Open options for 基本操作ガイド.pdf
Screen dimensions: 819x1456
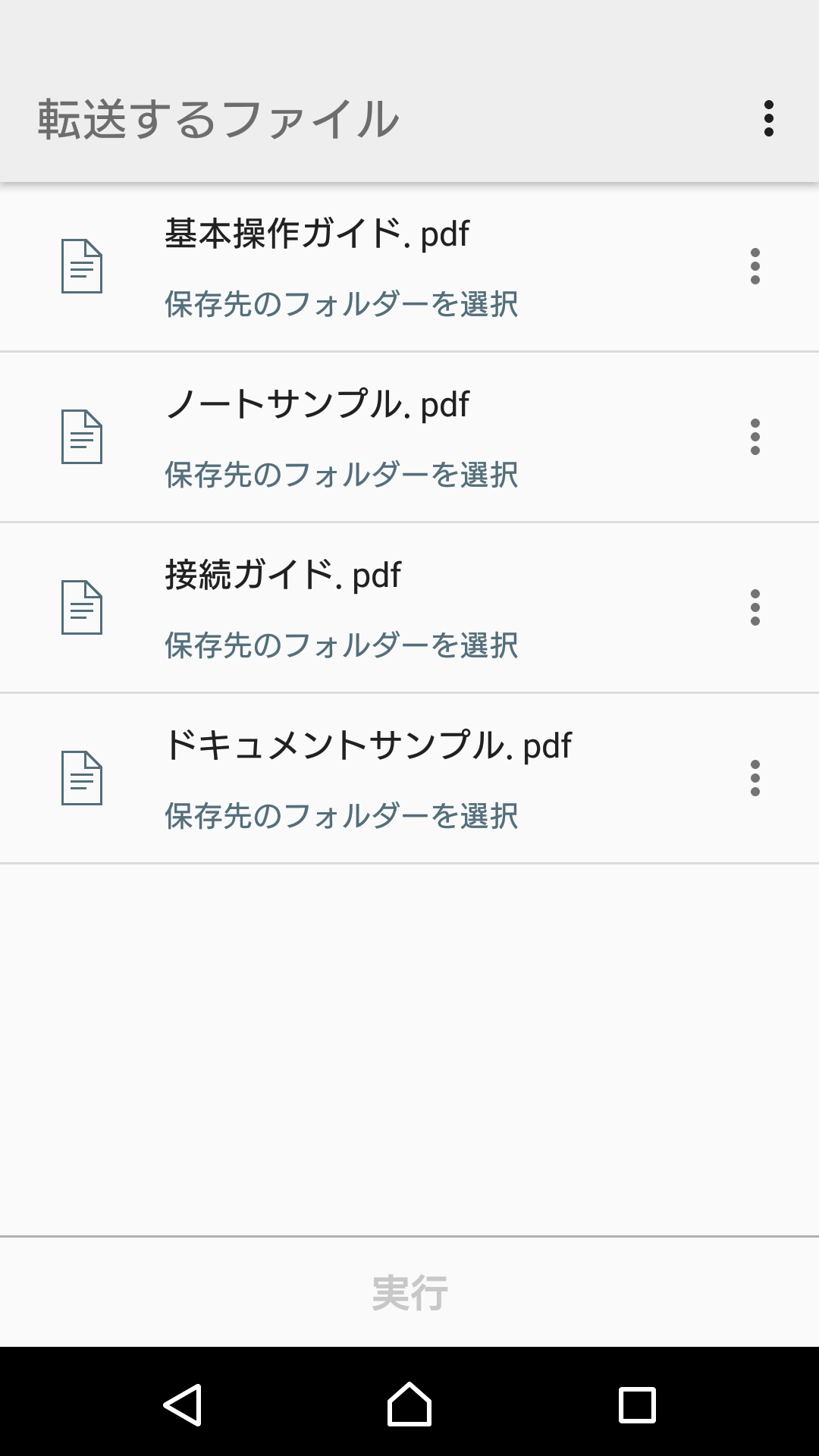[x=755, y=266]
